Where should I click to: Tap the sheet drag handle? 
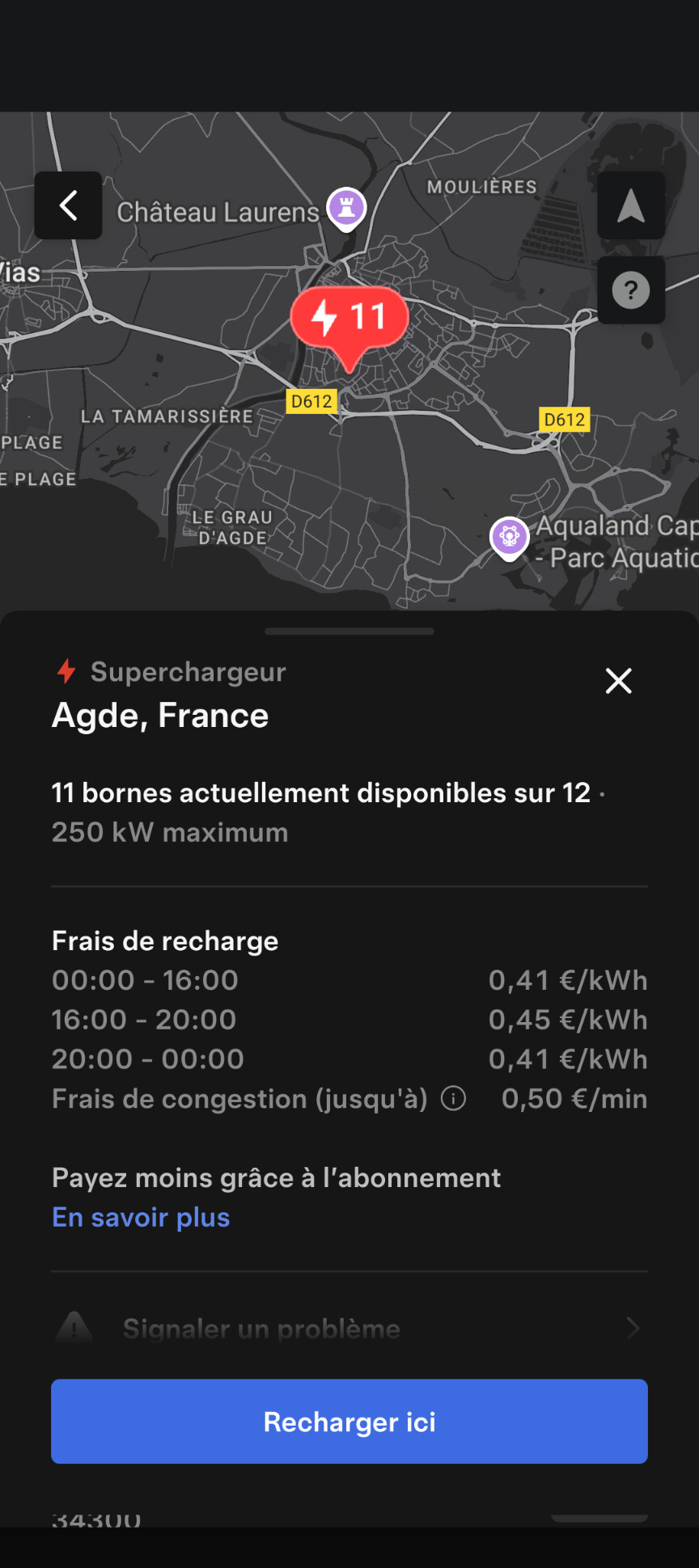[x=349, y=631]
